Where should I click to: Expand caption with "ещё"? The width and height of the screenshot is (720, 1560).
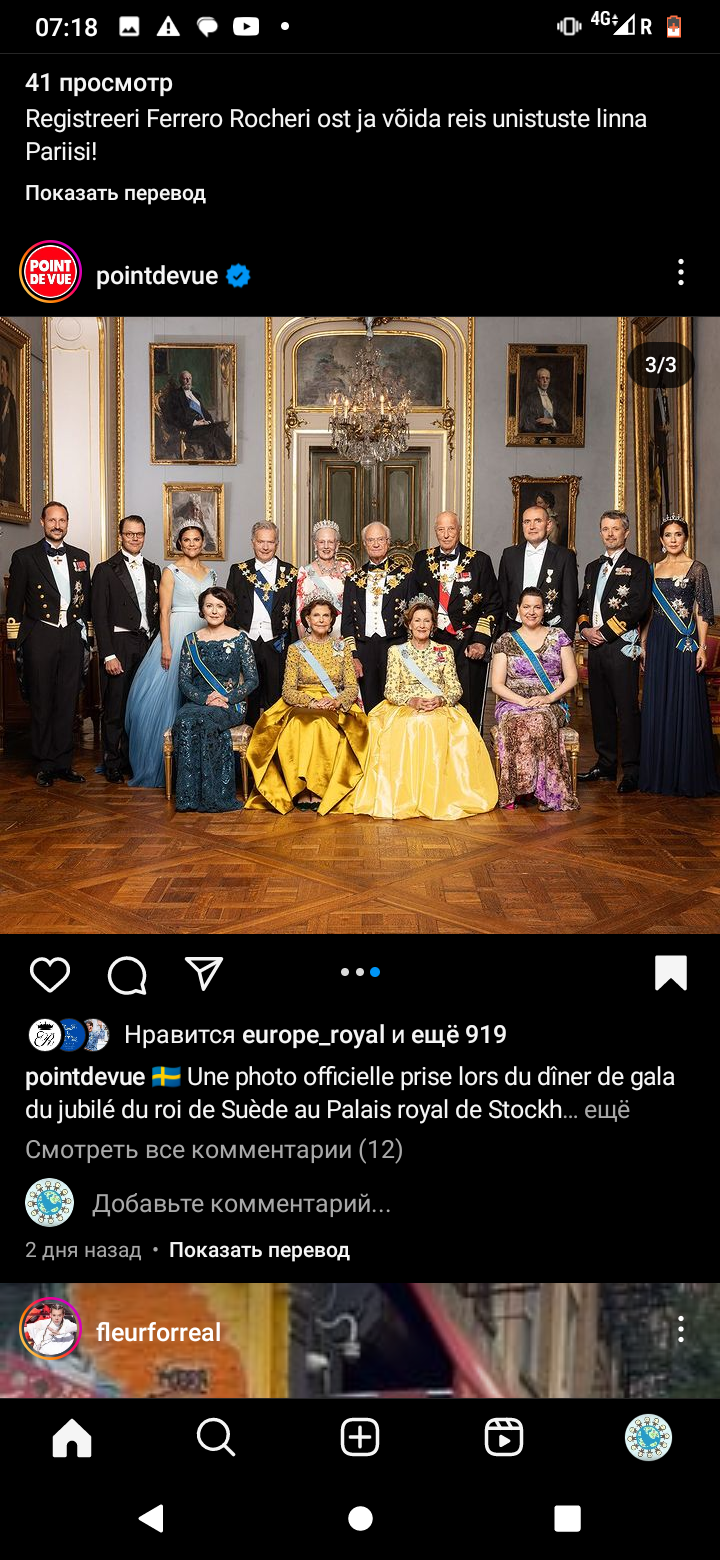tap(607, 1110)
